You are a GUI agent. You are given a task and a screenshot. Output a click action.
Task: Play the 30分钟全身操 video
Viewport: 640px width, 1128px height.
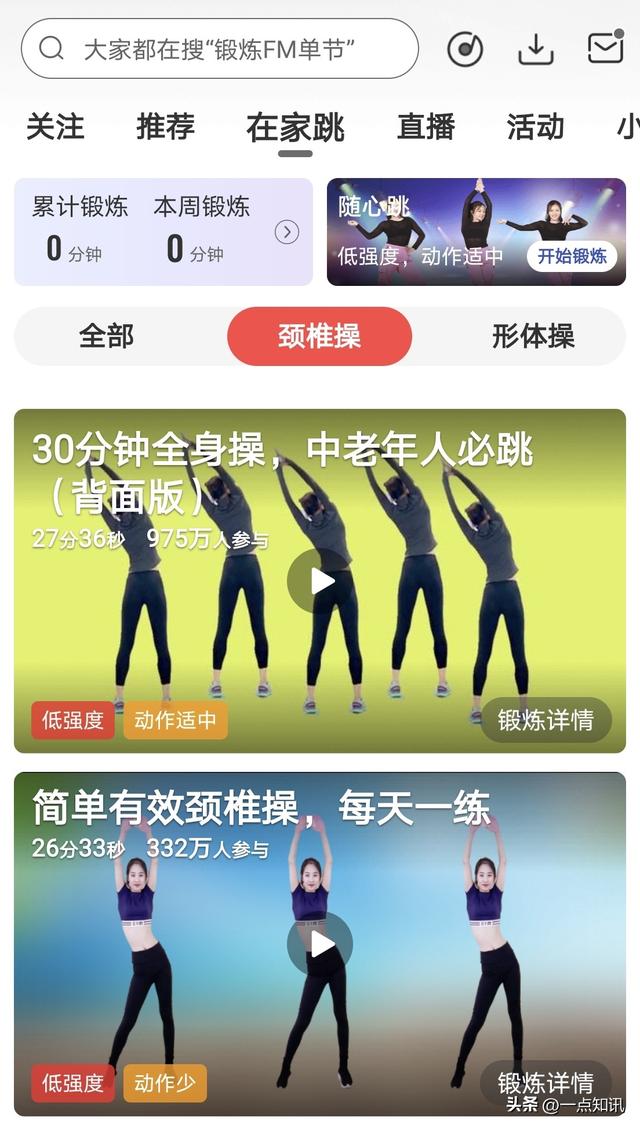[x=320, y=581]
